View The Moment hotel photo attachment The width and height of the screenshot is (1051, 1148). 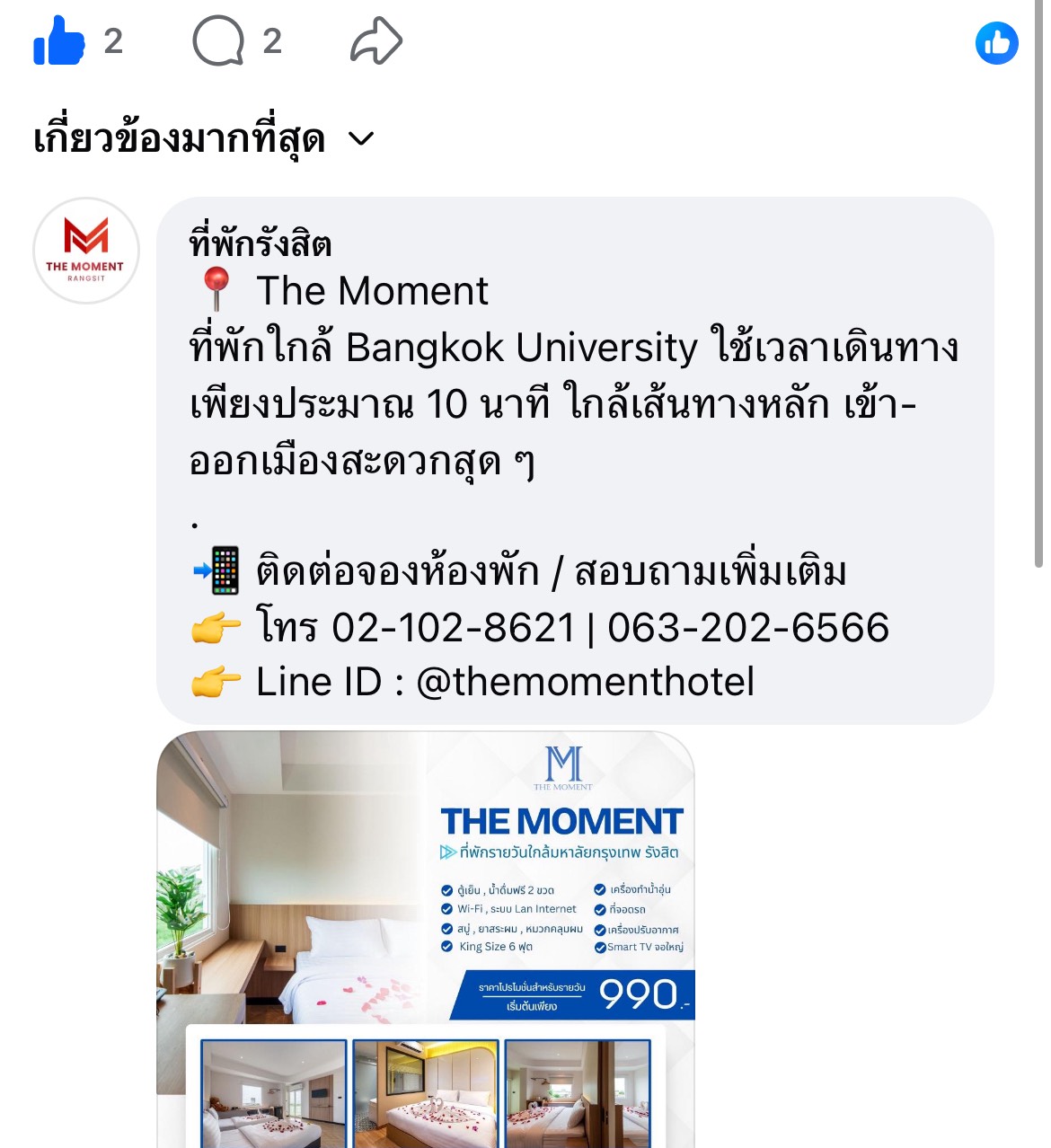tap(426, 939)
